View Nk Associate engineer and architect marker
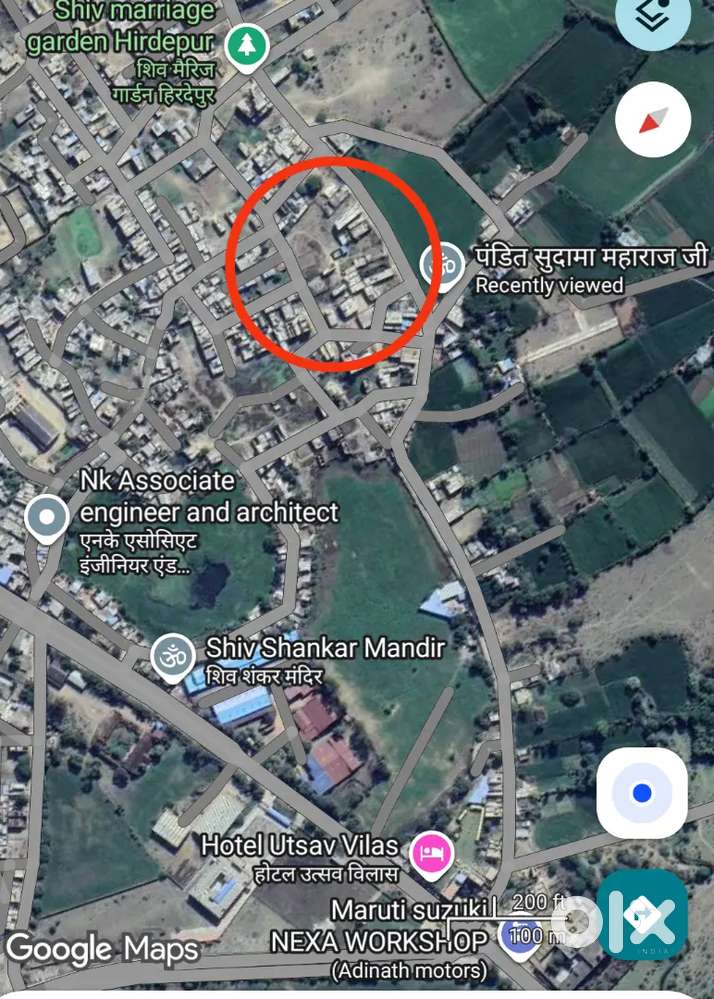The width and height of the screenshot is (714, 999). click(x=46, y=518)
